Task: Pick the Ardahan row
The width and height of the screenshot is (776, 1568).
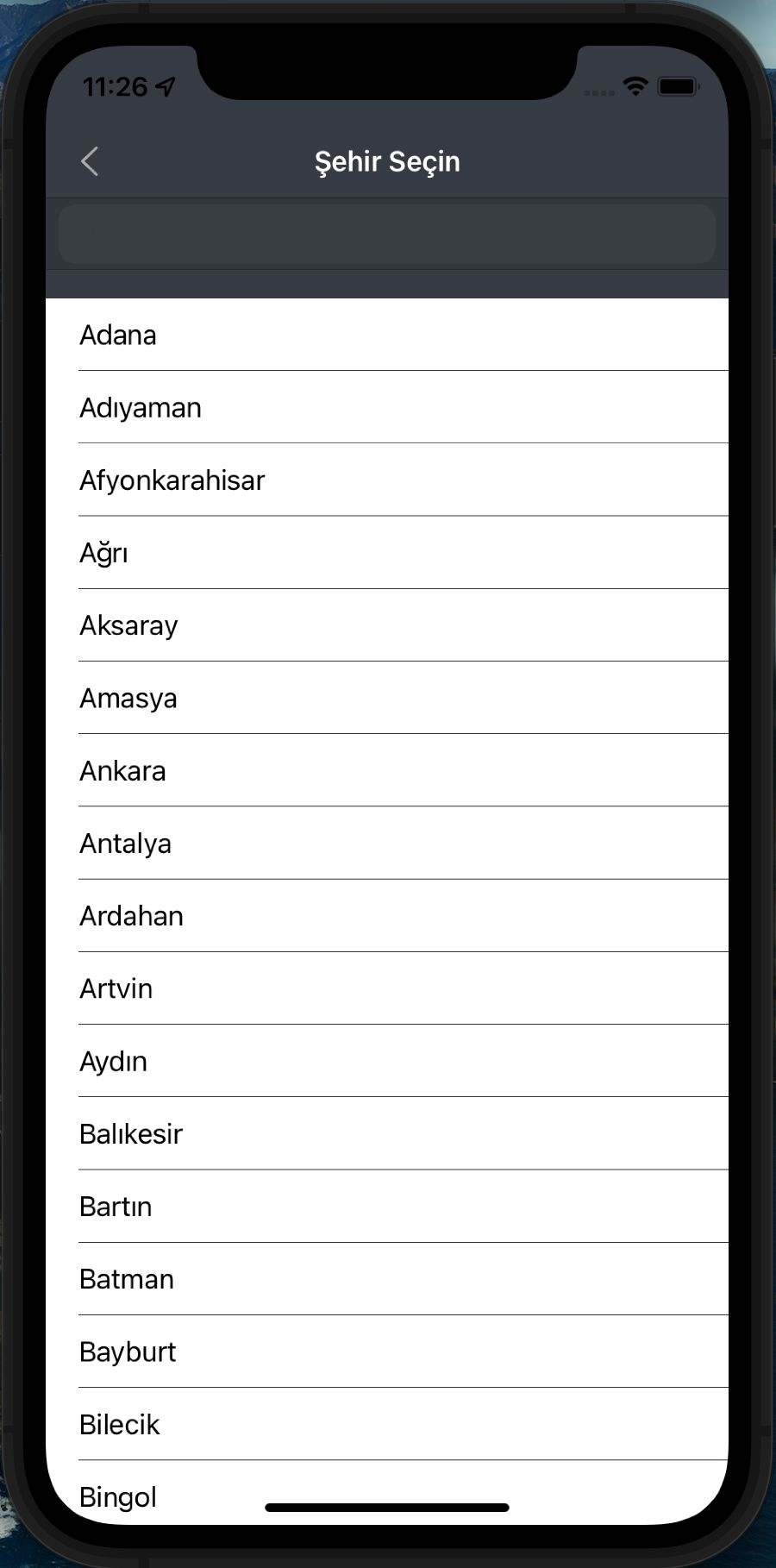Action: click(x=386, y=915)
